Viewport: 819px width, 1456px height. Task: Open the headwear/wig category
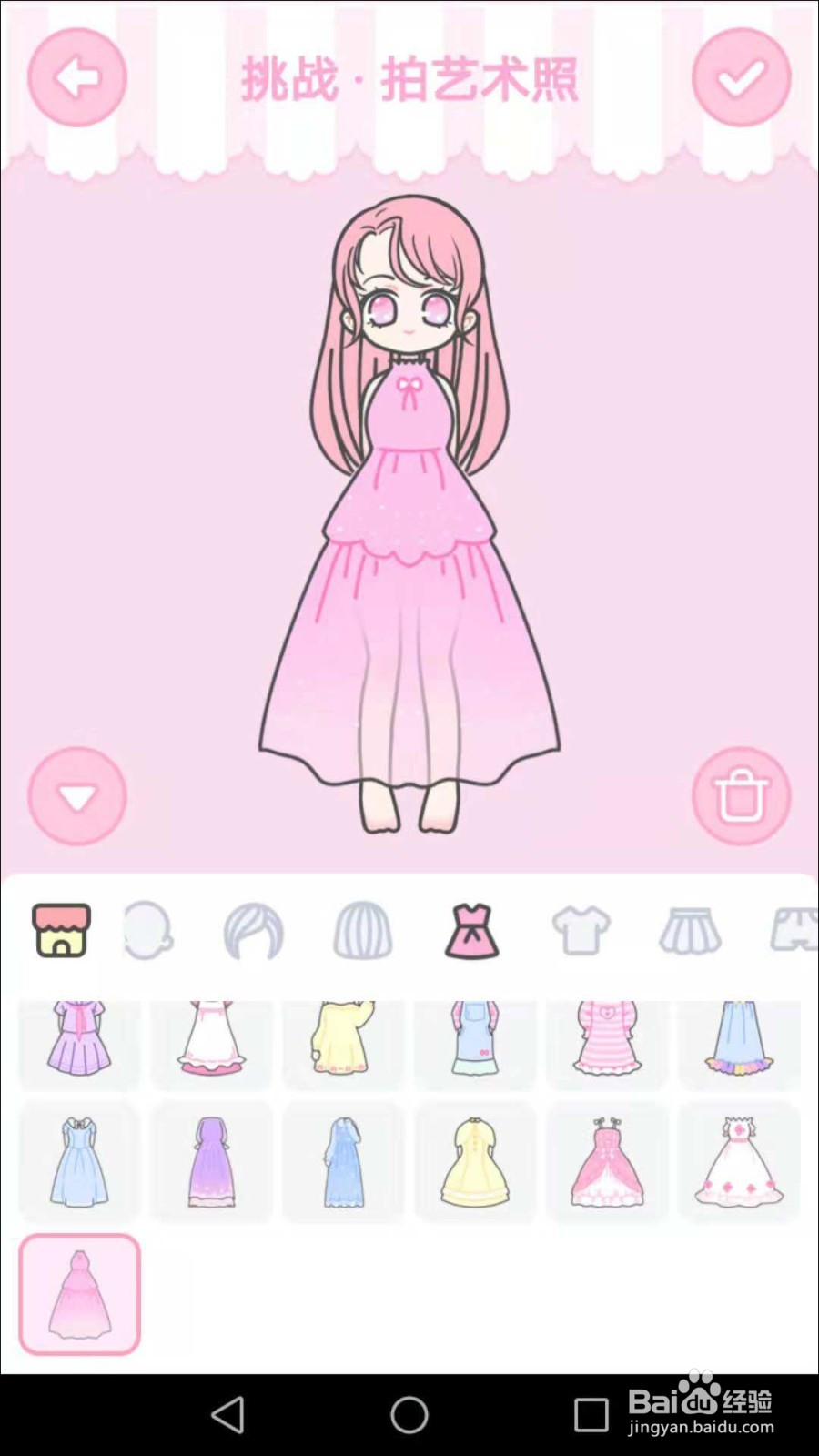[362, 931]
